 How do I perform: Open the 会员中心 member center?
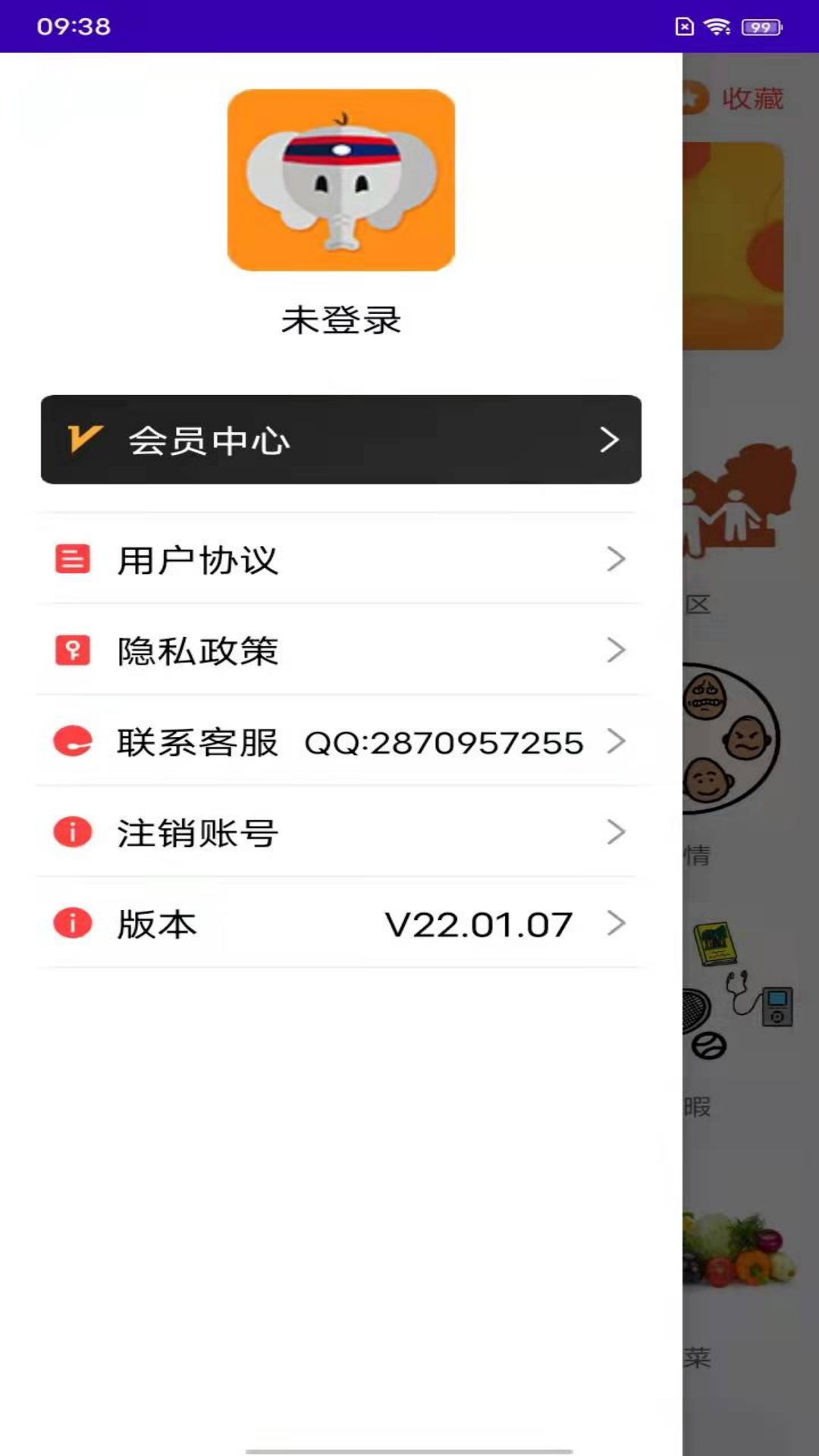coord(210,438)
